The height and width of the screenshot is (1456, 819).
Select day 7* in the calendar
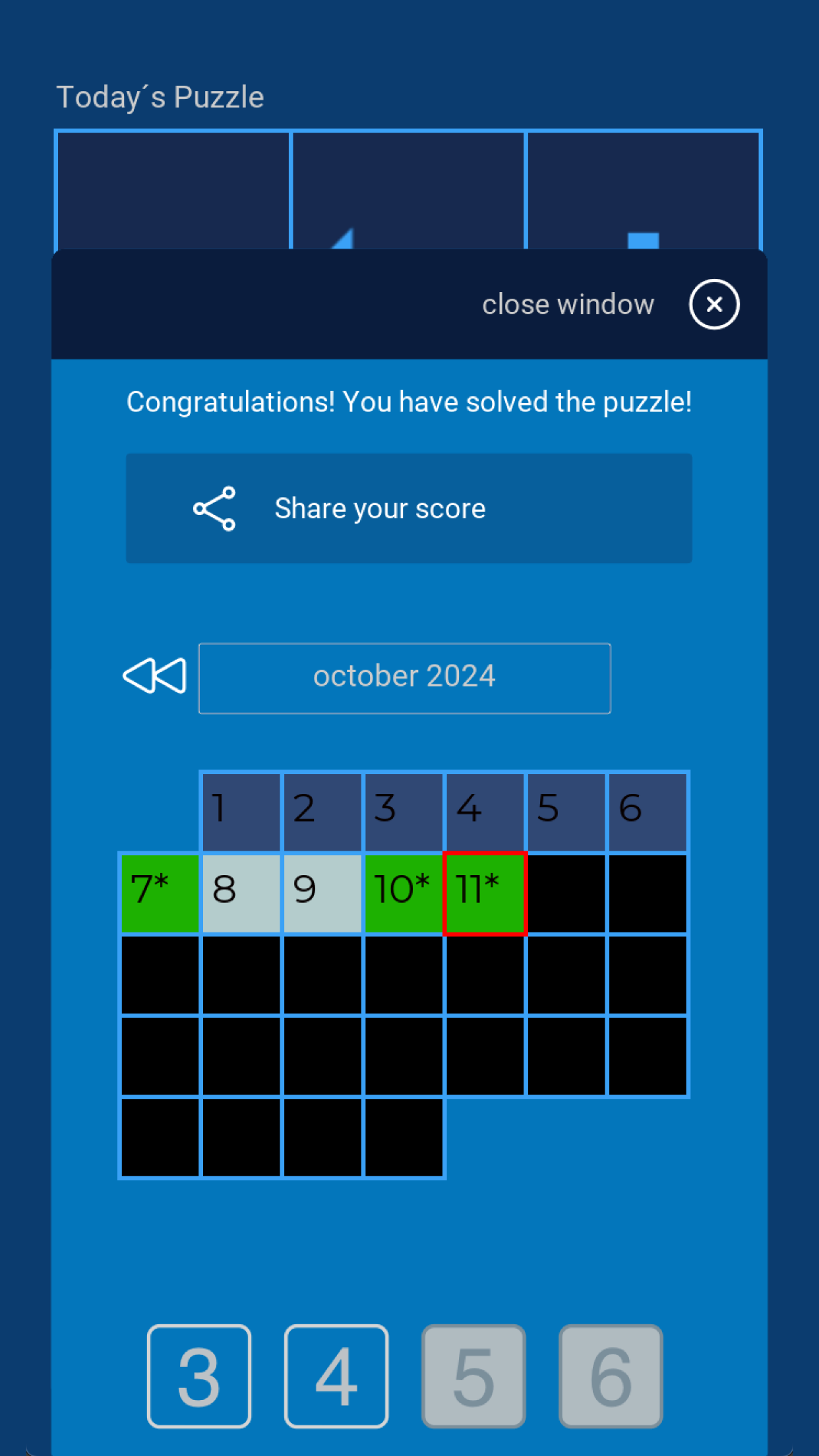160,894
